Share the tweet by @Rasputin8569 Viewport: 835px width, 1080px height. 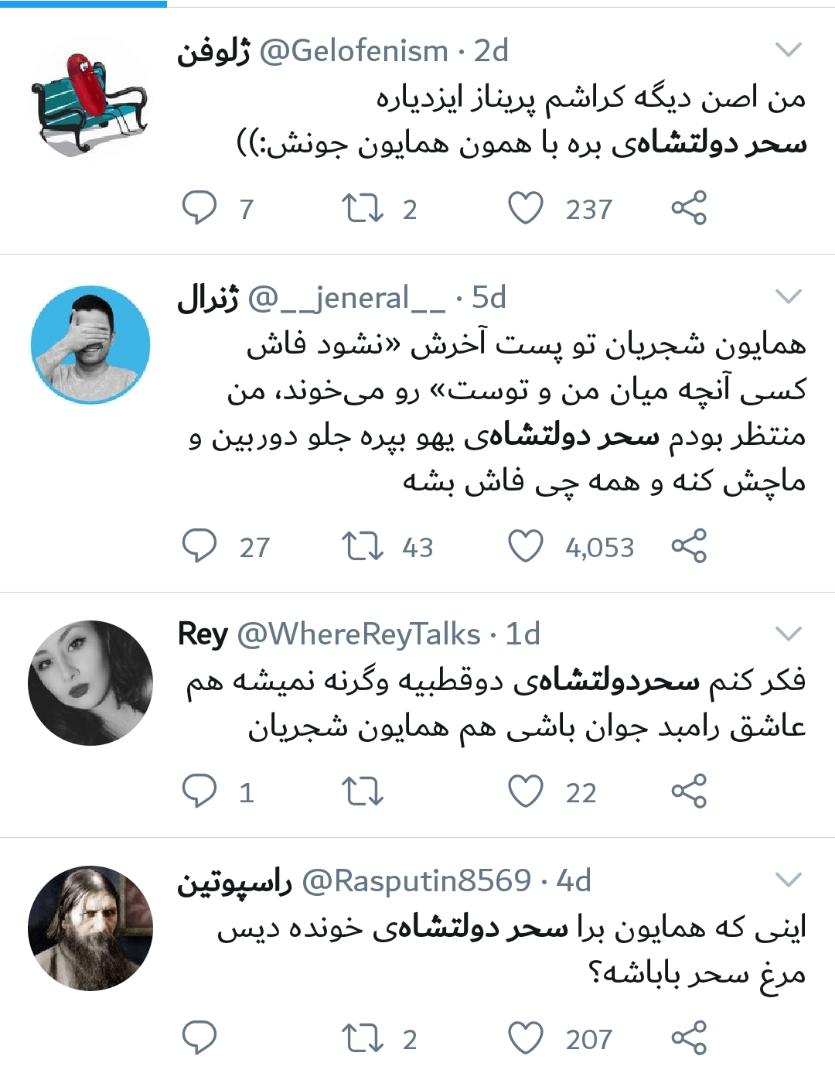(x=688, y=1038)
